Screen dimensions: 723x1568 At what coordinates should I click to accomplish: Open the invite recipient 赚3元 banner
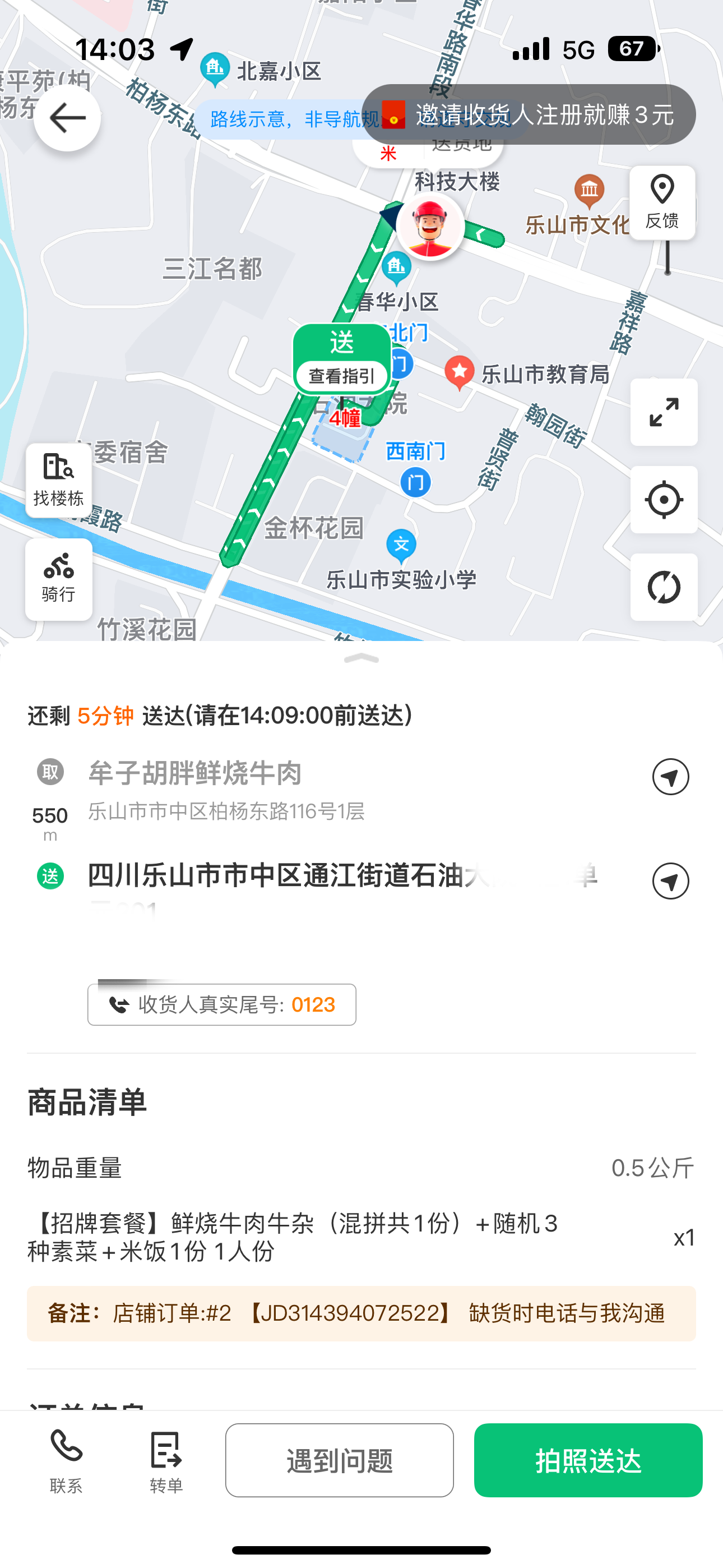[529, 114]
